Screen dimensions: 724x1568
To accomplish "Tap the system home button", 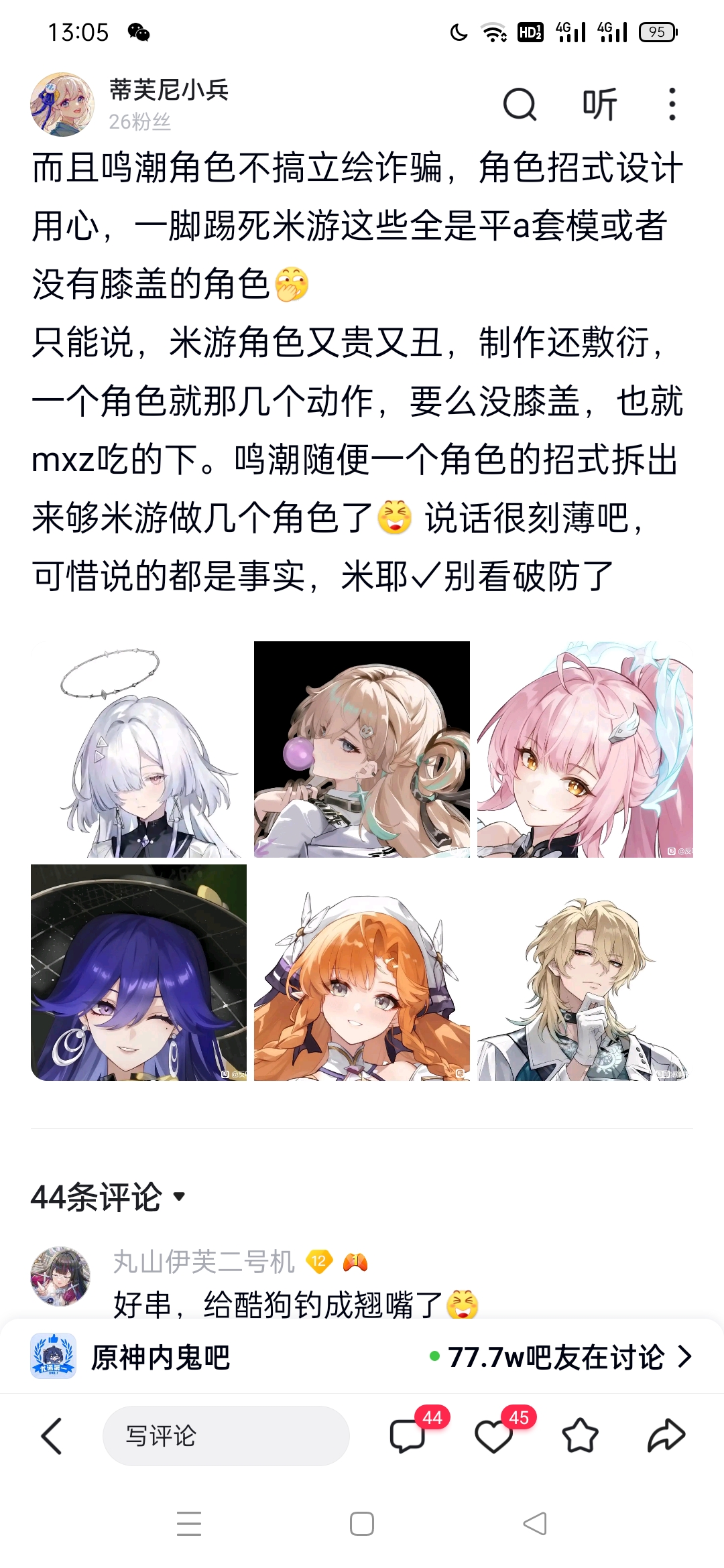I will coord(362,1524).
